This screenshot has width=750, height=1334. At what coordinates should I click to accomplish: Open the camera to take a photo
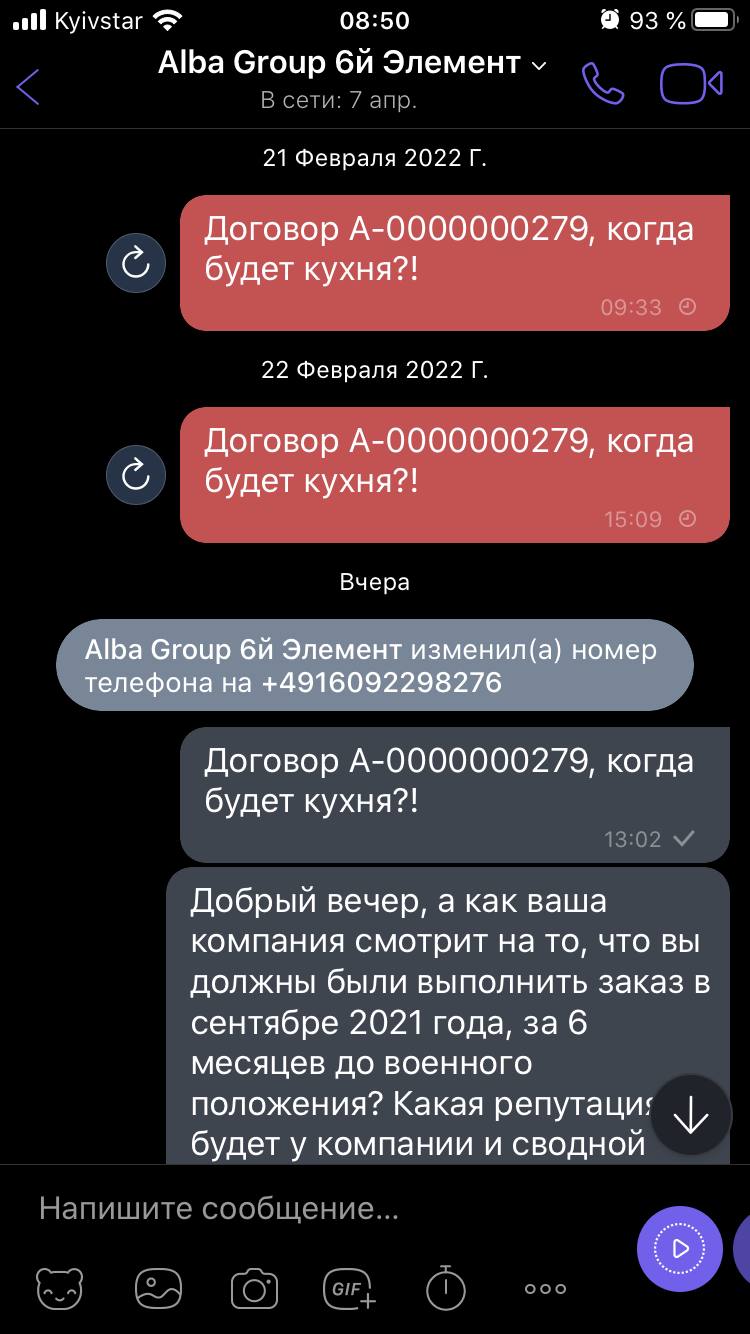click(254, 1288)
